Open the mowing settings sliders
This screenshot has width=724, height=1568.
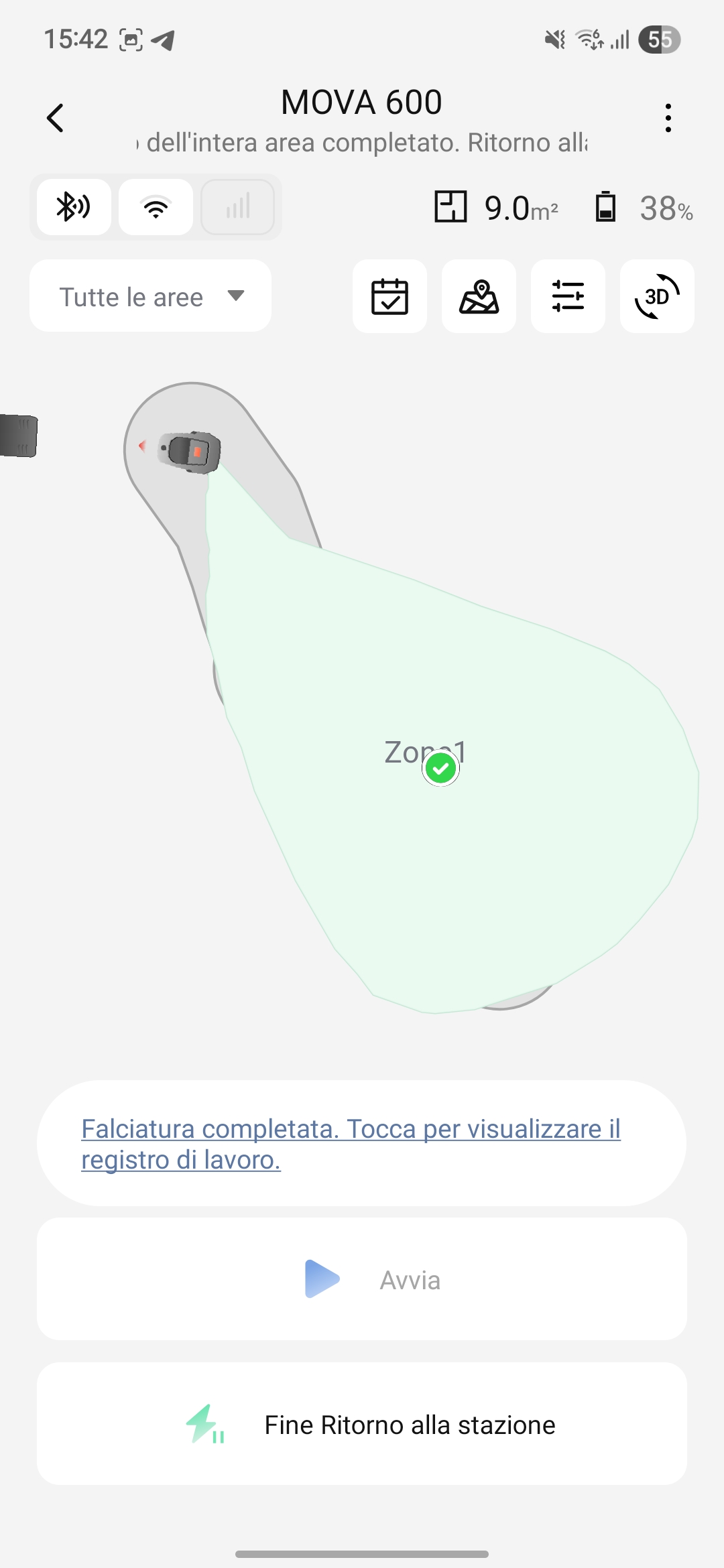[568, 296]
